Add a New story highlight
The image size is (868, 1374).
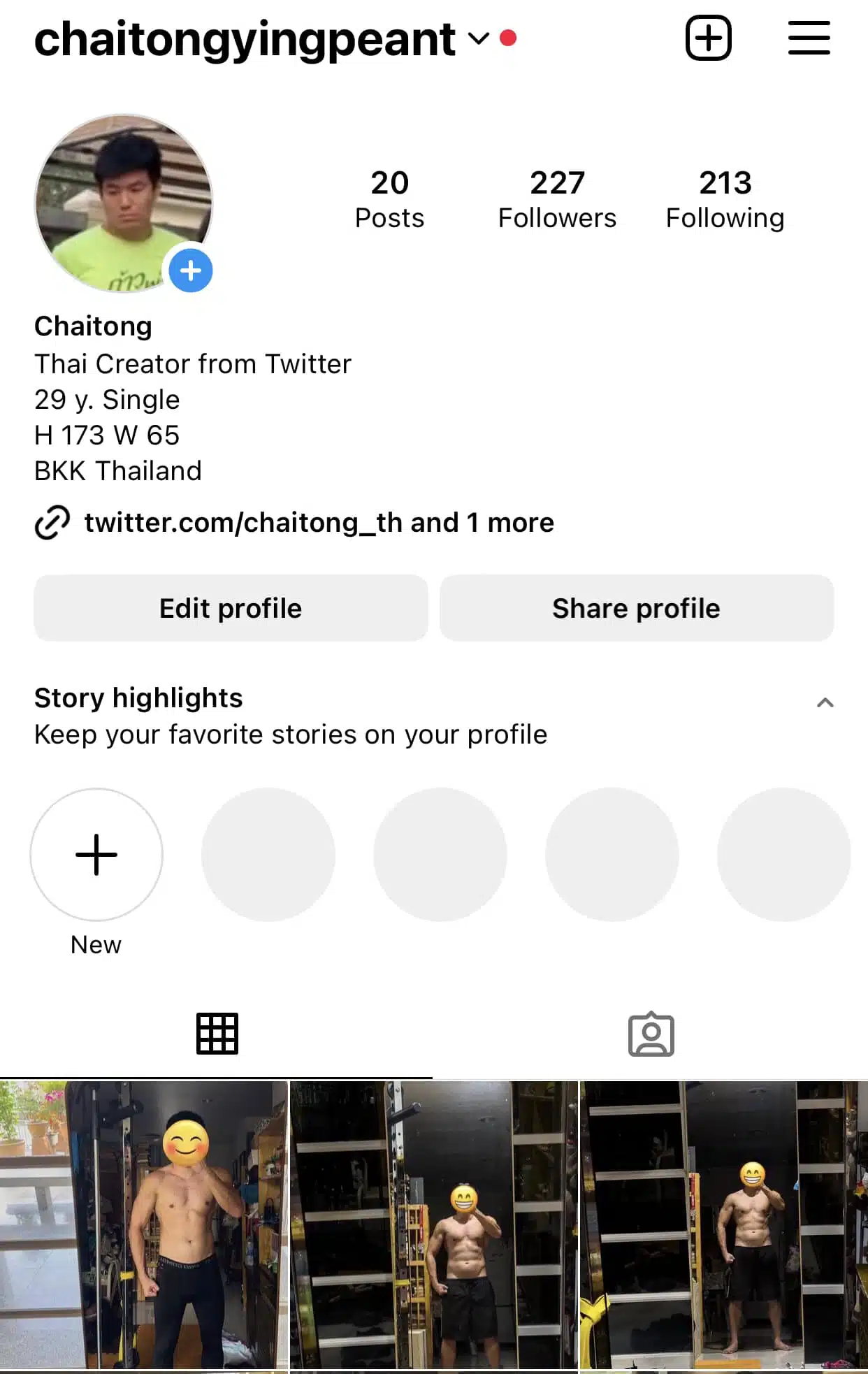coord(96,855)
